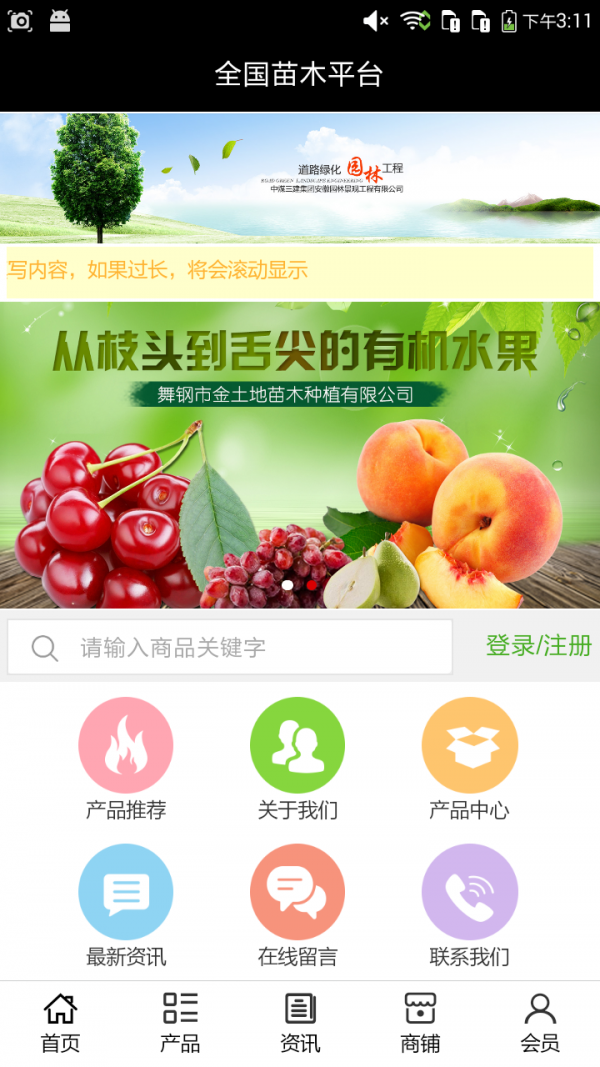Switch to the 资讯 news tab

[x=300, y=1022]
